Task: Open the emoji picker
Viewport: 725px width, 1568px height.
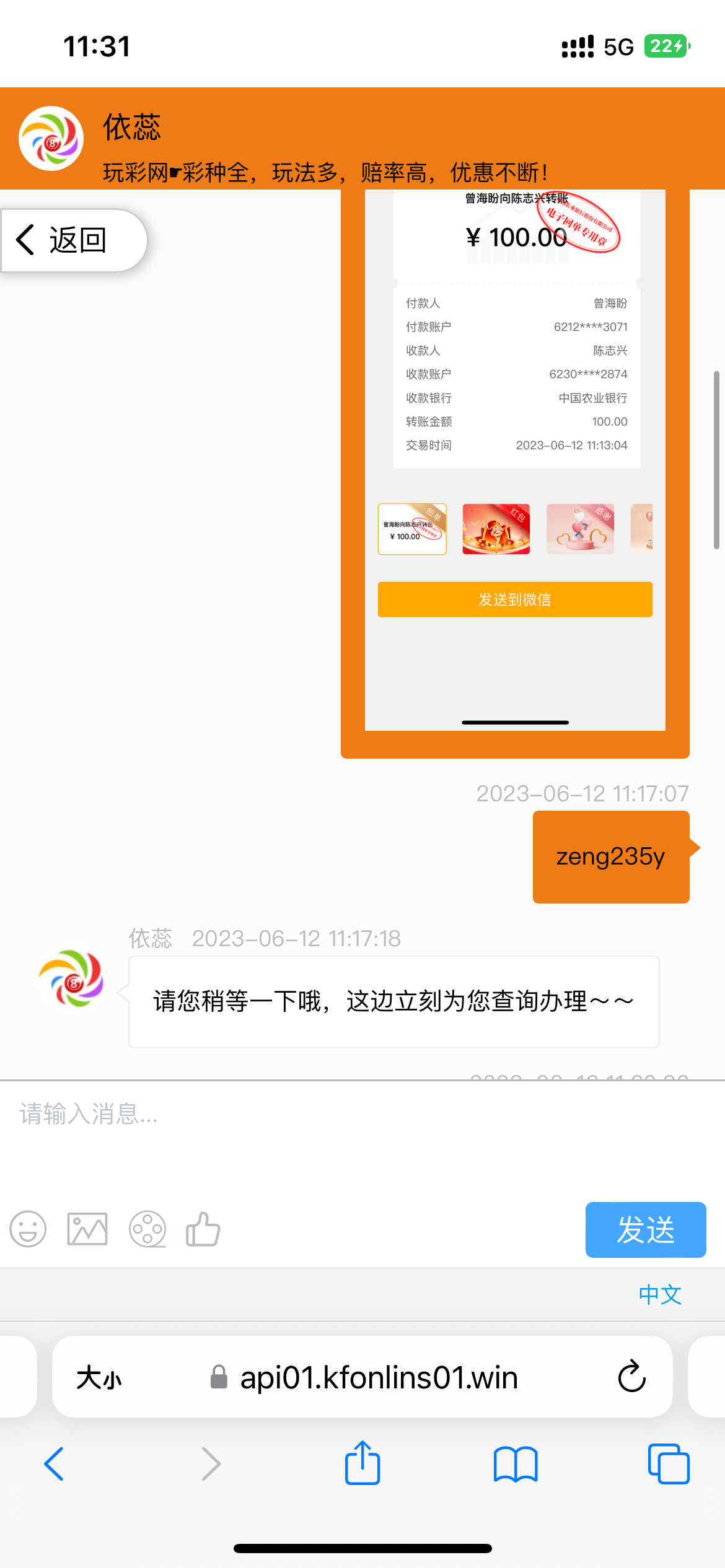Action: [28, 1229]
